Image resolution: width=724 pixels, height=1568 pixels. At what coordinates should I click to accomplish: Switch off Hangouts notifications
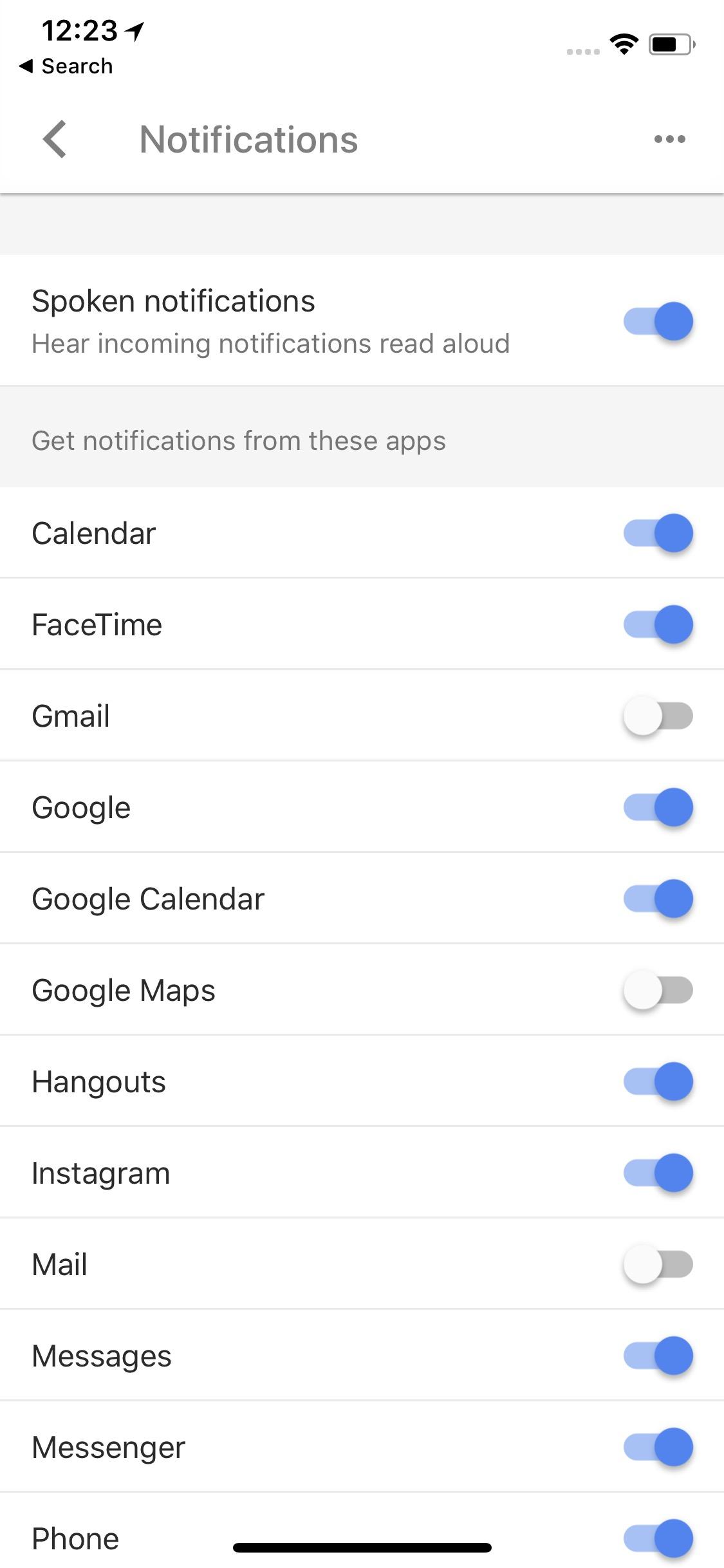click(x=658, y=1081)
